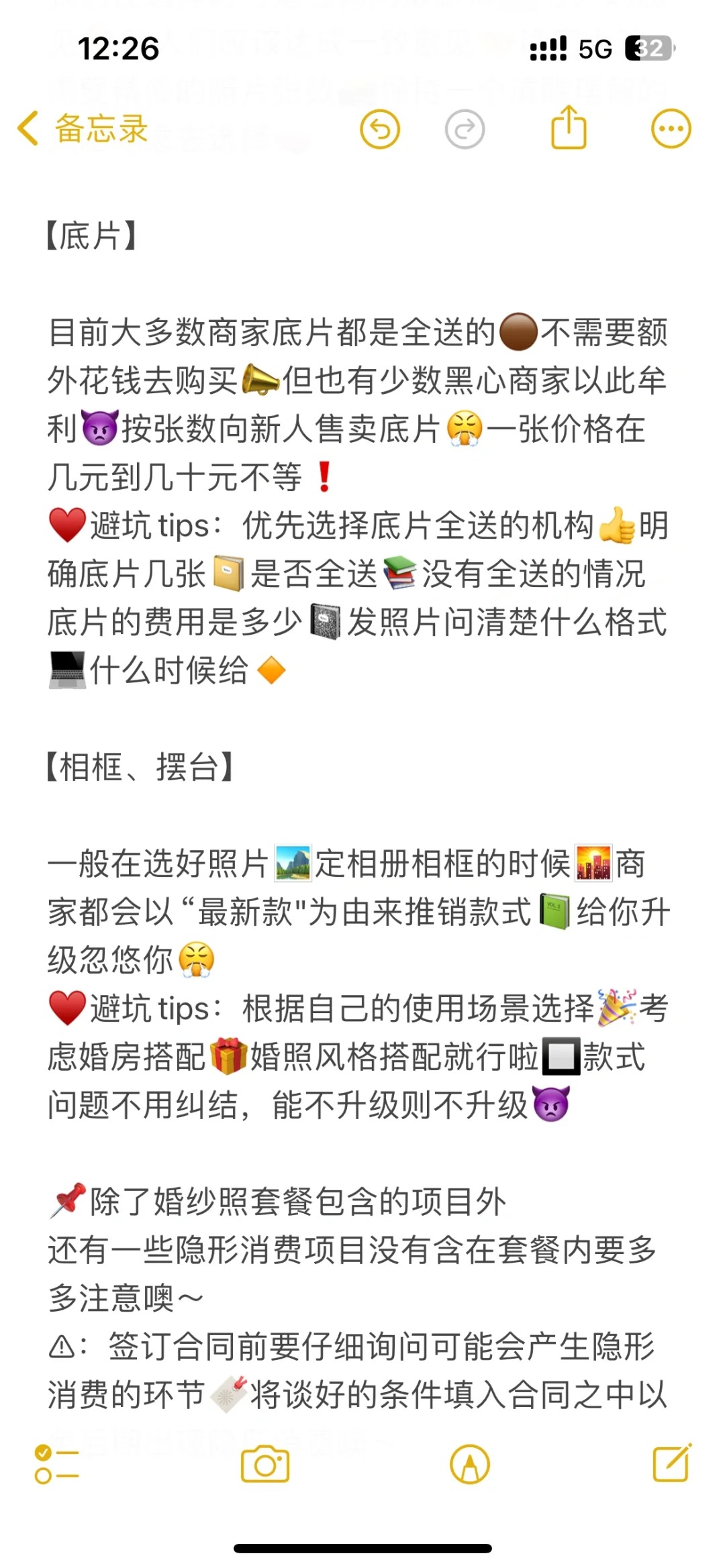This screenshot has height=1568, width=725.
Task: Undo the last edit
Action: point(380,129)
